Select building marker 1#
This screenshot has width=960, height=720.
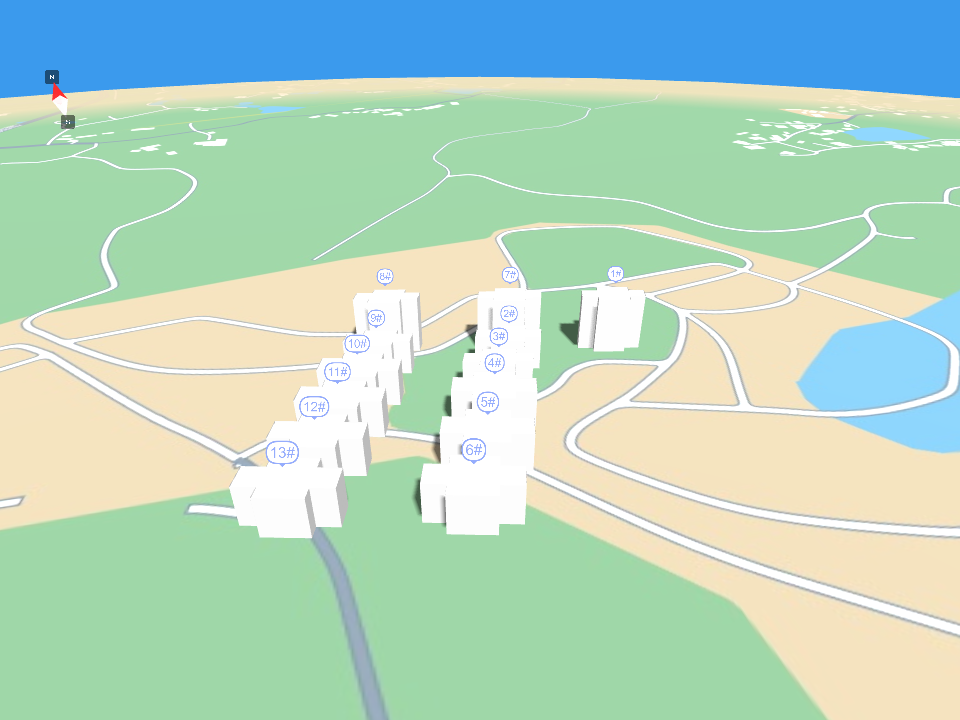pos(616,274)
